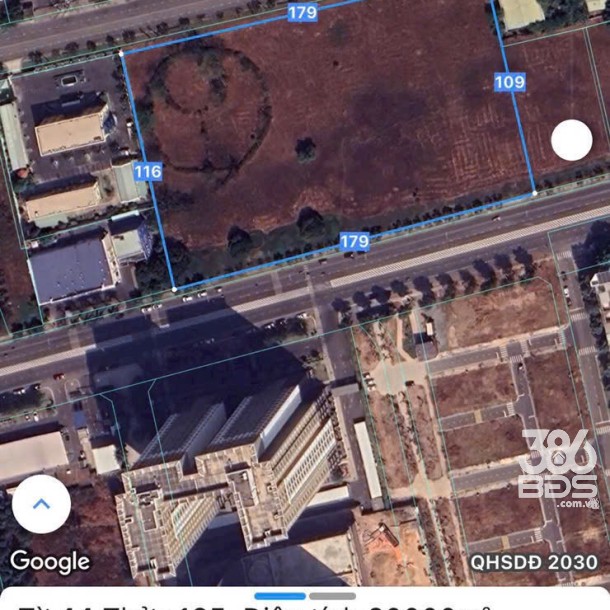Tap the white circular button on the map
This screenshot has height=610, width=610.
coord(572,140)
